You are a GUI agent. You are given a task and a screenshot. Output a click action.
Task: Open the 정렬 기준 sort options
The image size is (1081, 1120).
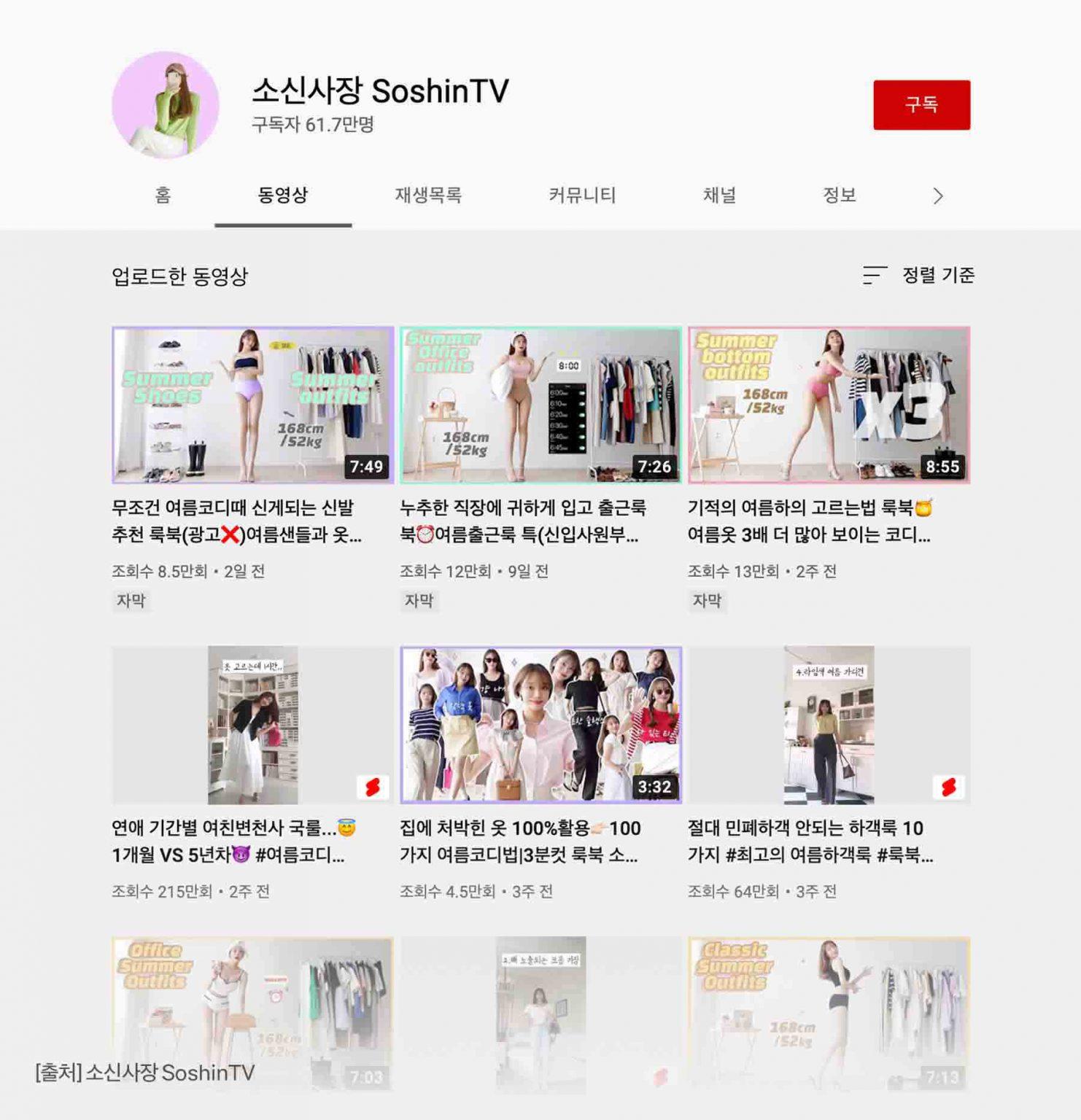[919, 275]
